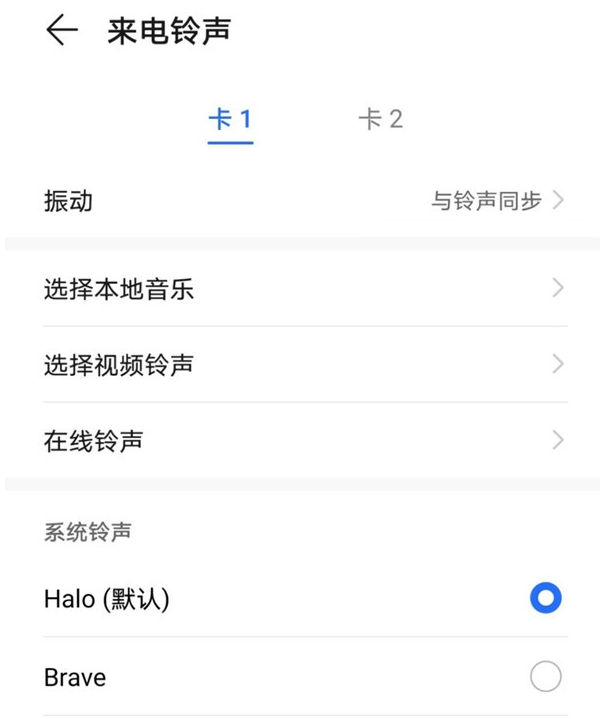Go back from the 来电铃声 screen

61,31
